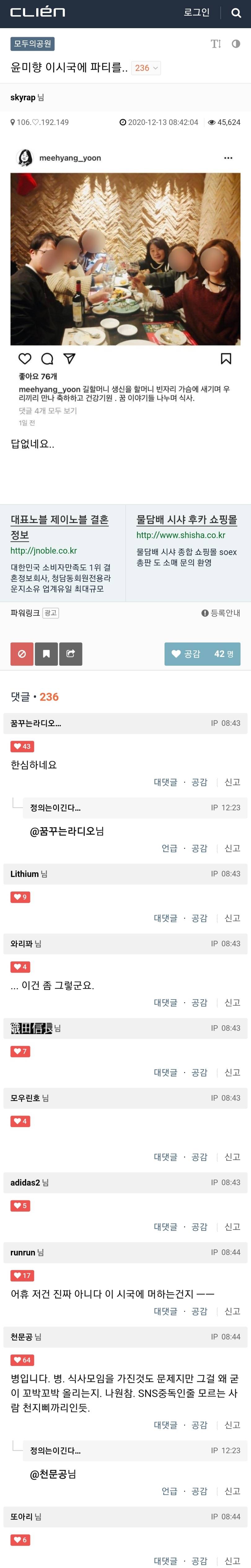251x1568 pixels.
Task: Report 와리꽈's comment
Action: pos(232,1003)
